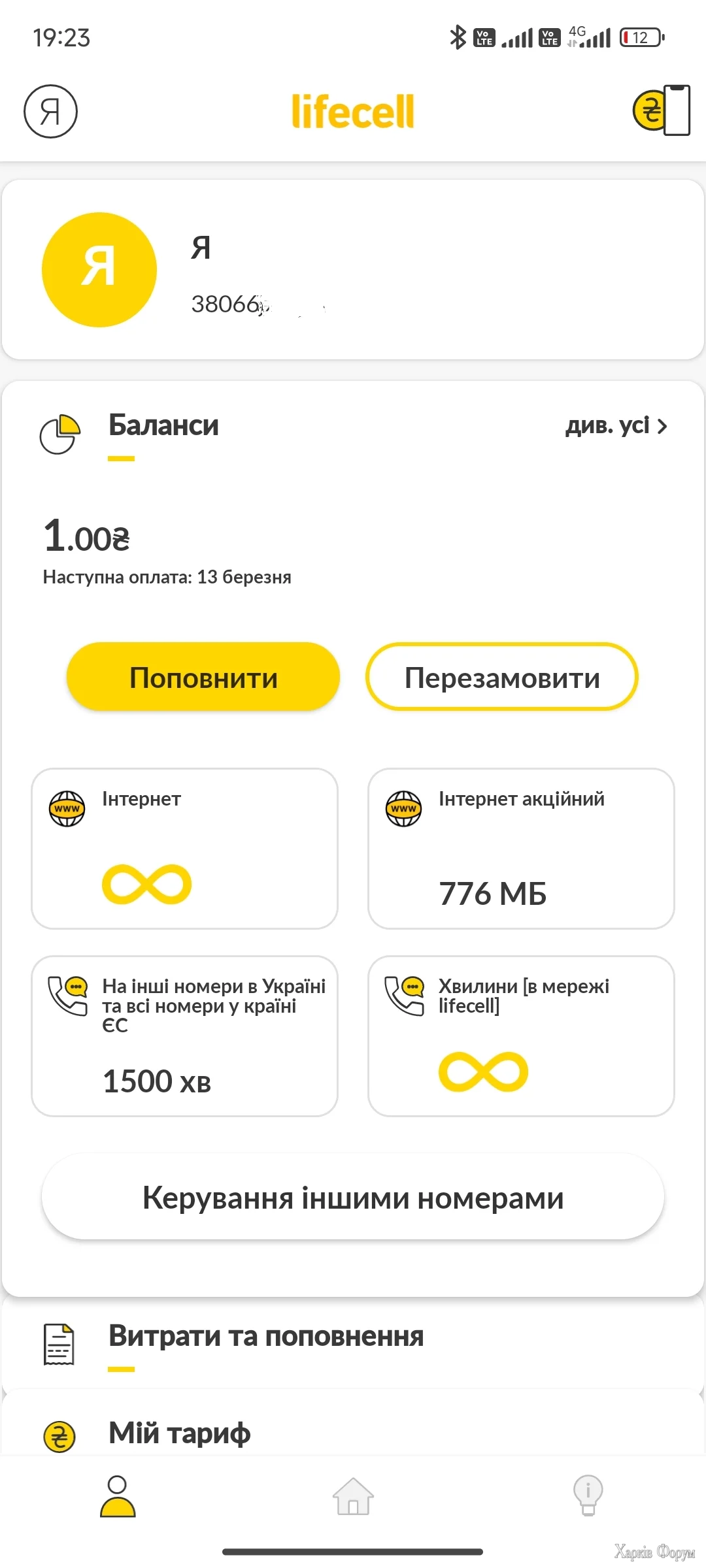Open the 1500 хв minutes card

tap(185, 1036)
